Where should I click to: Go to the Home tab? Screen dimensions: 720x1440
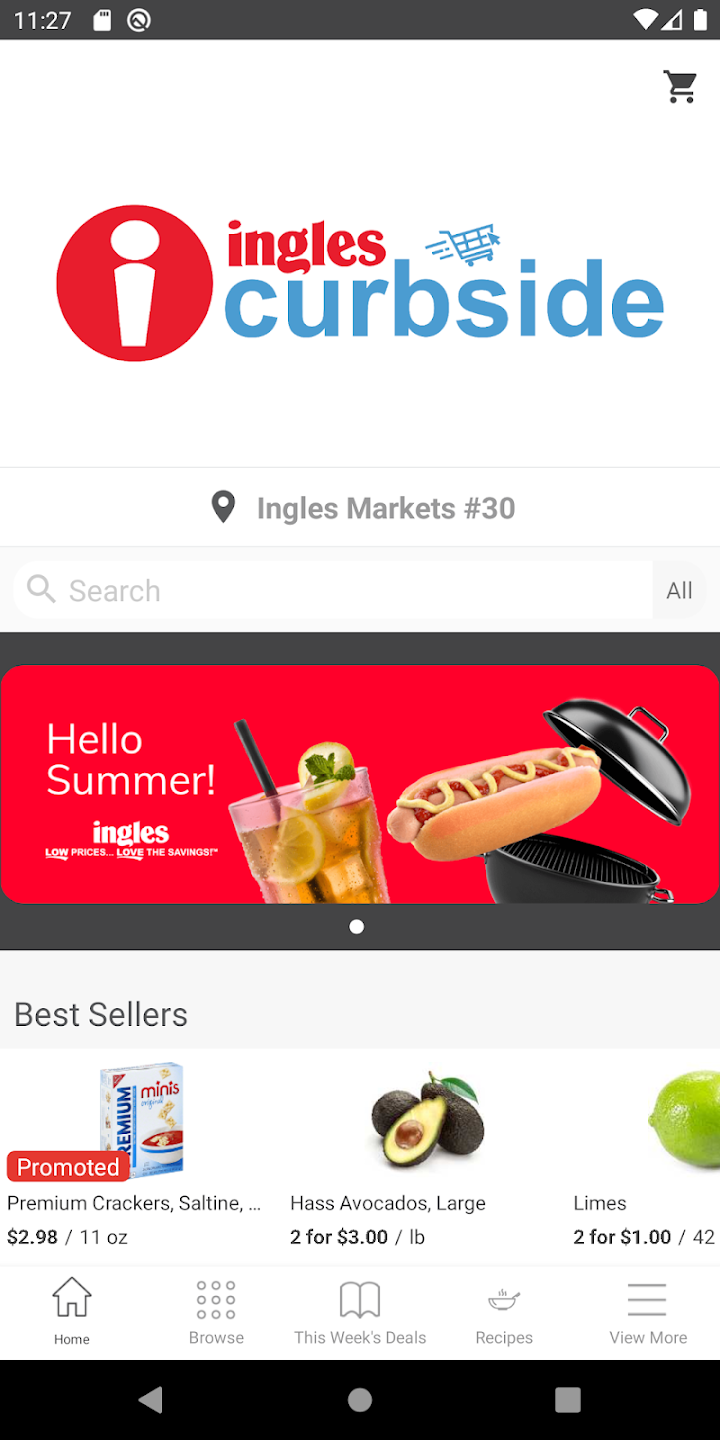[x=72, y=1312]
